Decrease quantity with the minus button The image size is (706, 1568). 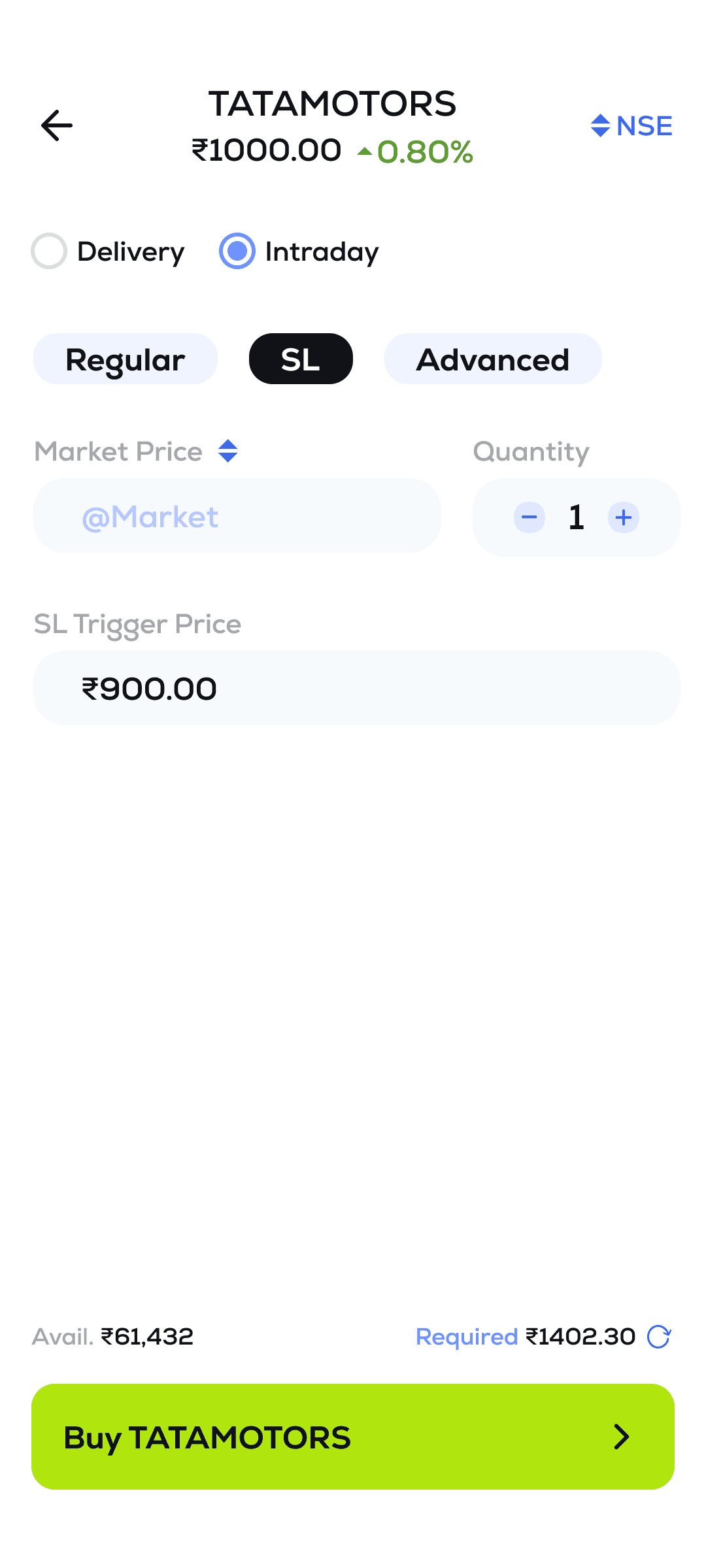pos(529,517)
